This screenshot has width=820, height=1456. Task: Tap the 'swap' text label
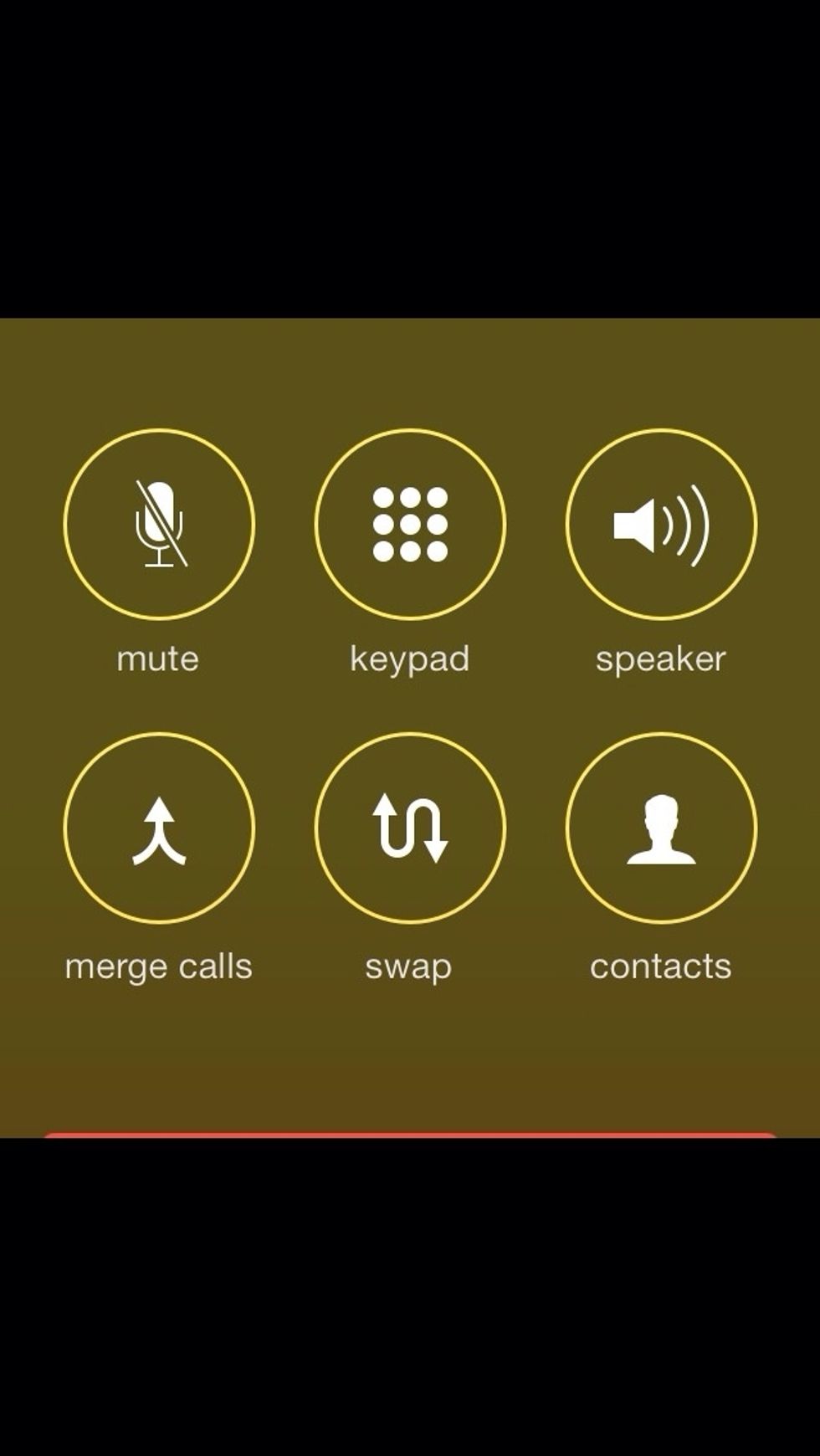(409, 966)
